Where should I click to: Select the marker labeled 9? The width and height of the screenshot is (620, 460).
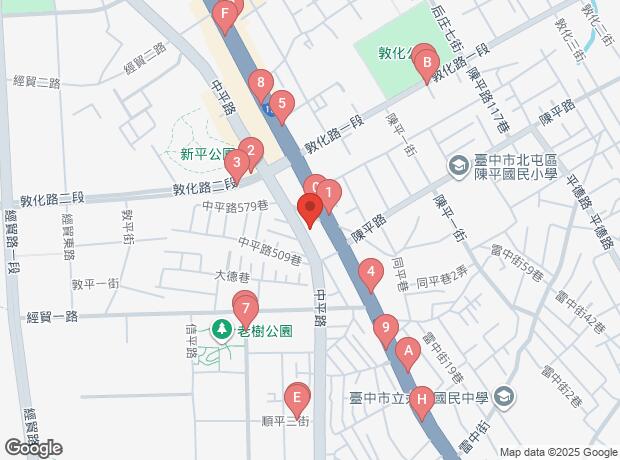[x=384, y=327]
